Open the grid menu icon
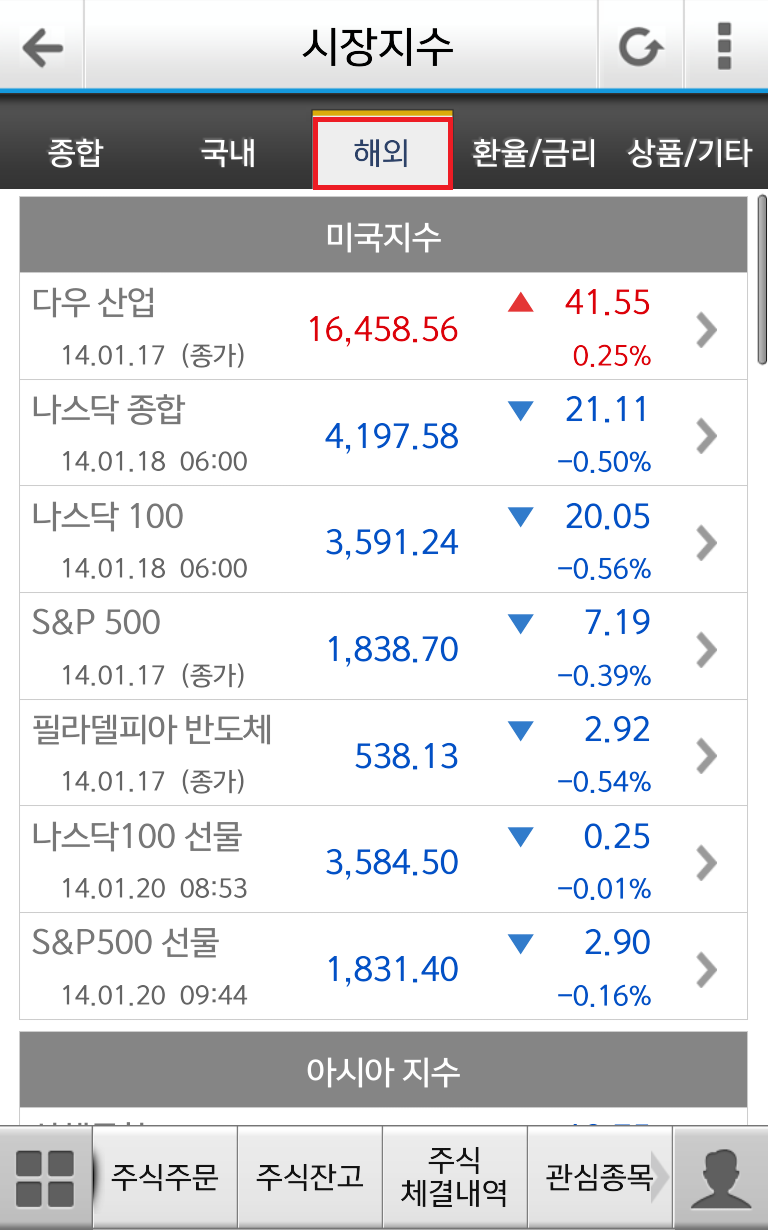Viewport: 768px width, 1230px height. (x=45, y=1178)
